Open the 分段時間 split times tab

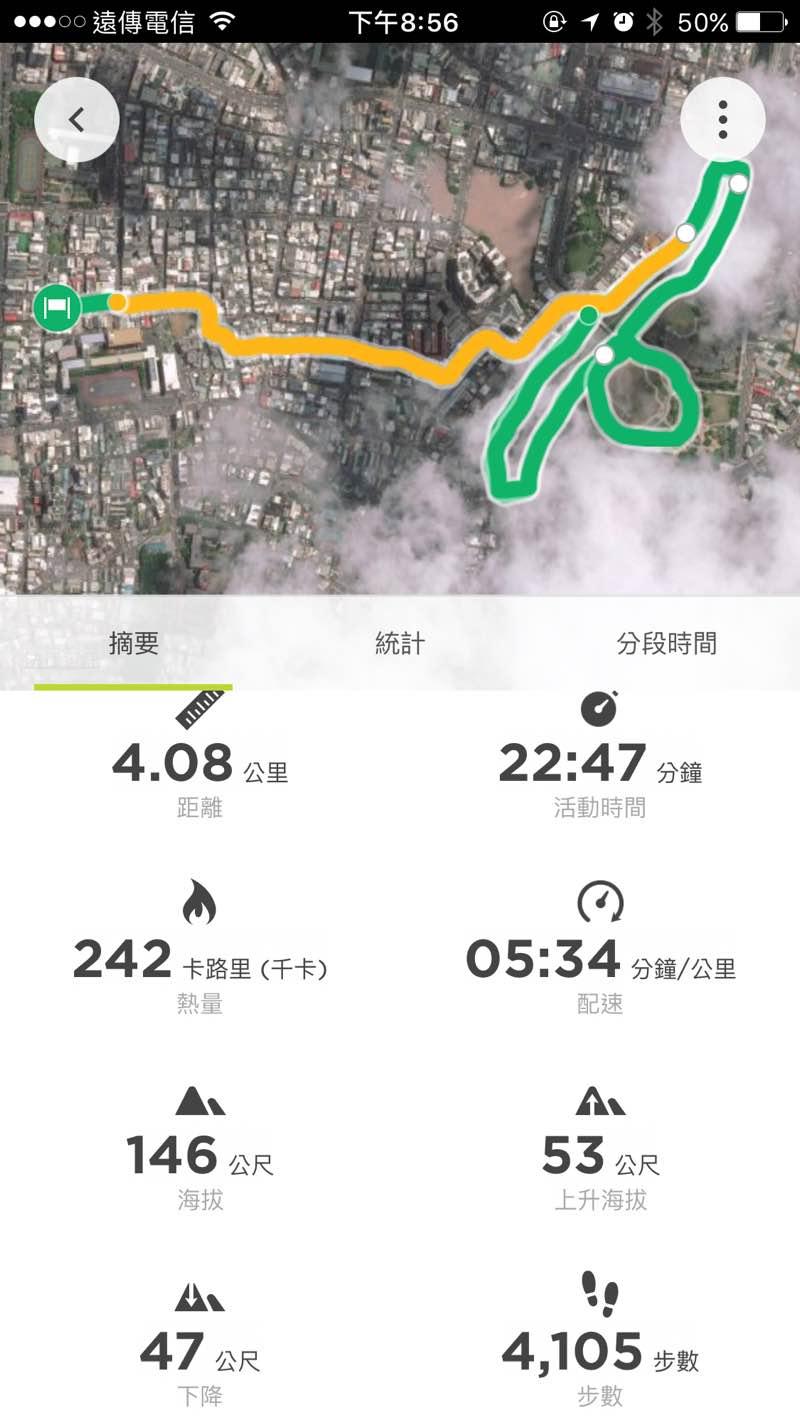tap(666, 644)
